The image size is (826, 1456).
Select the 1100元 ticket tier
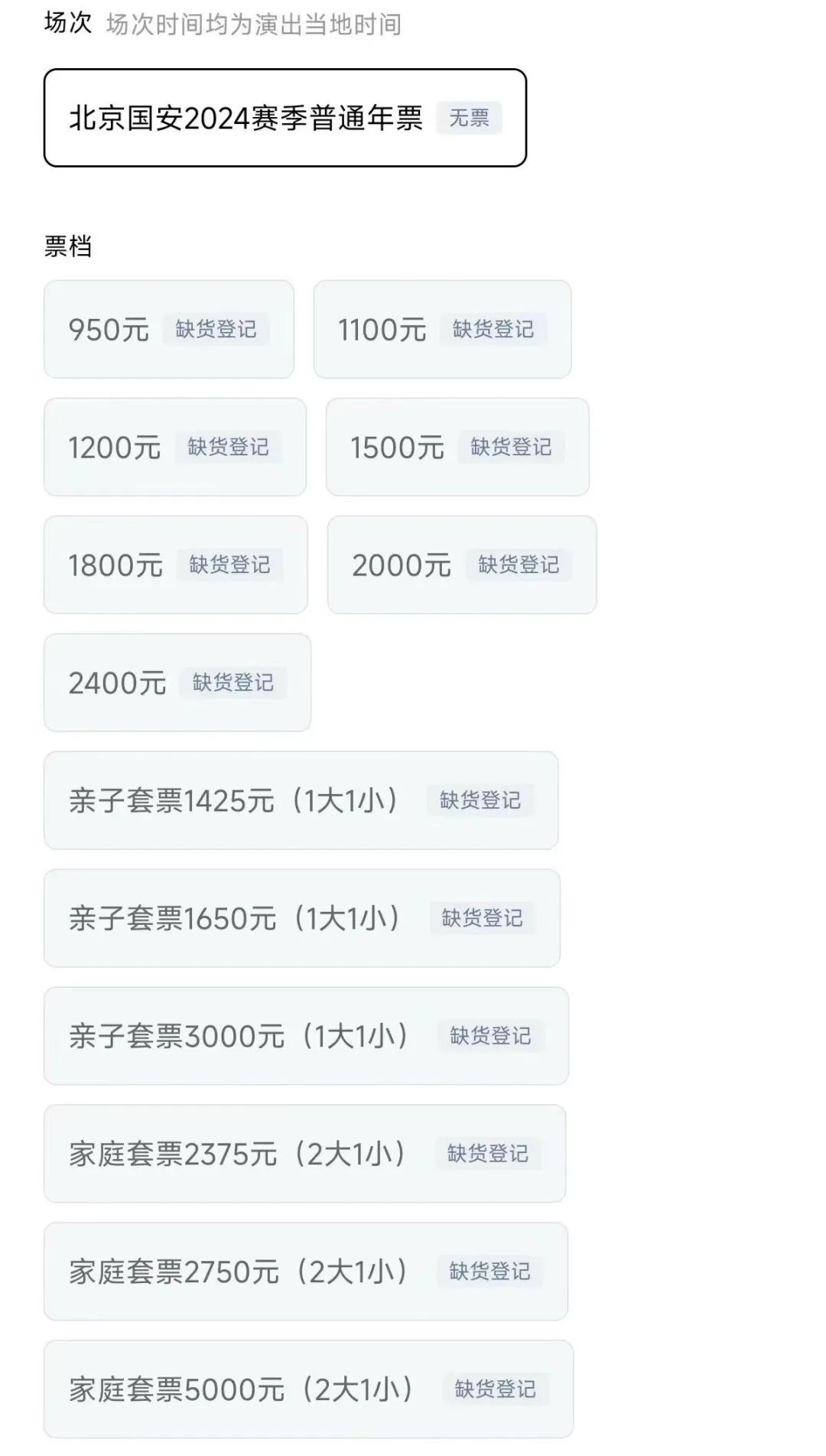(x=442, y=329)
